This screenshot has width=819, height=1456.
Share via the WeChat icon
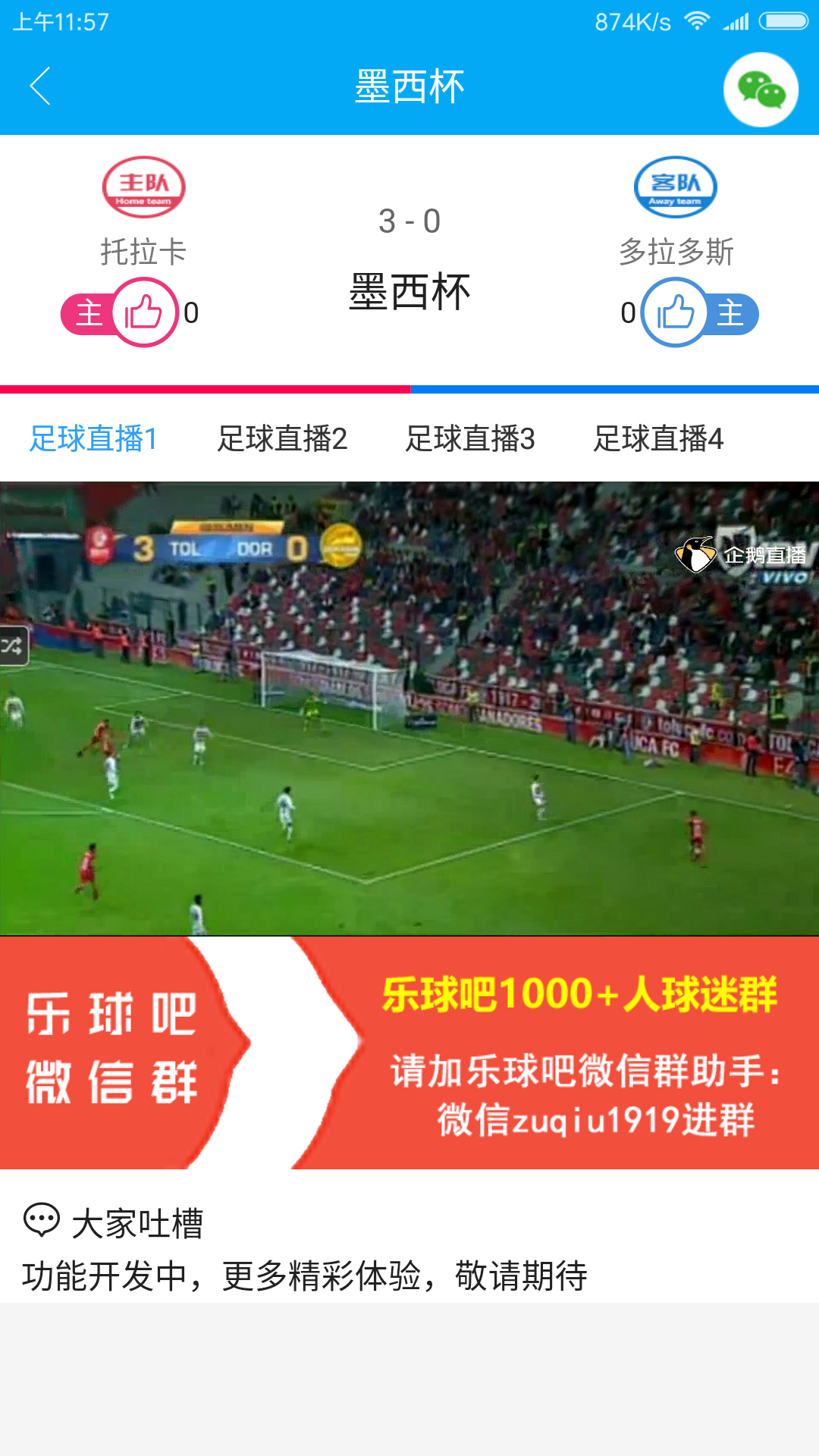tap(761, 89)
